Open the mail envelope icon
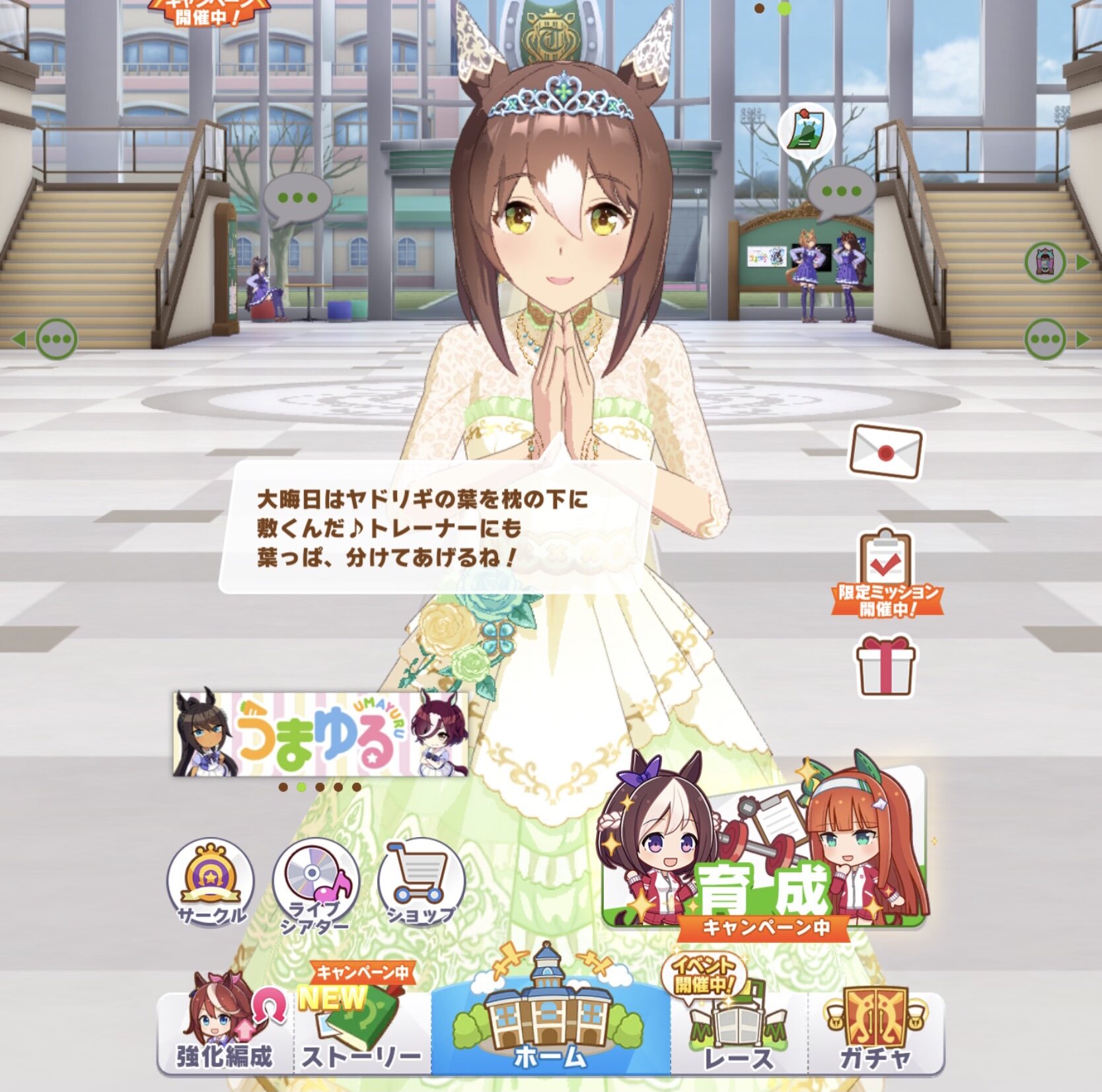This screenshot has width=1102, height=1092. pyautogui.click(x=885, y=453)
